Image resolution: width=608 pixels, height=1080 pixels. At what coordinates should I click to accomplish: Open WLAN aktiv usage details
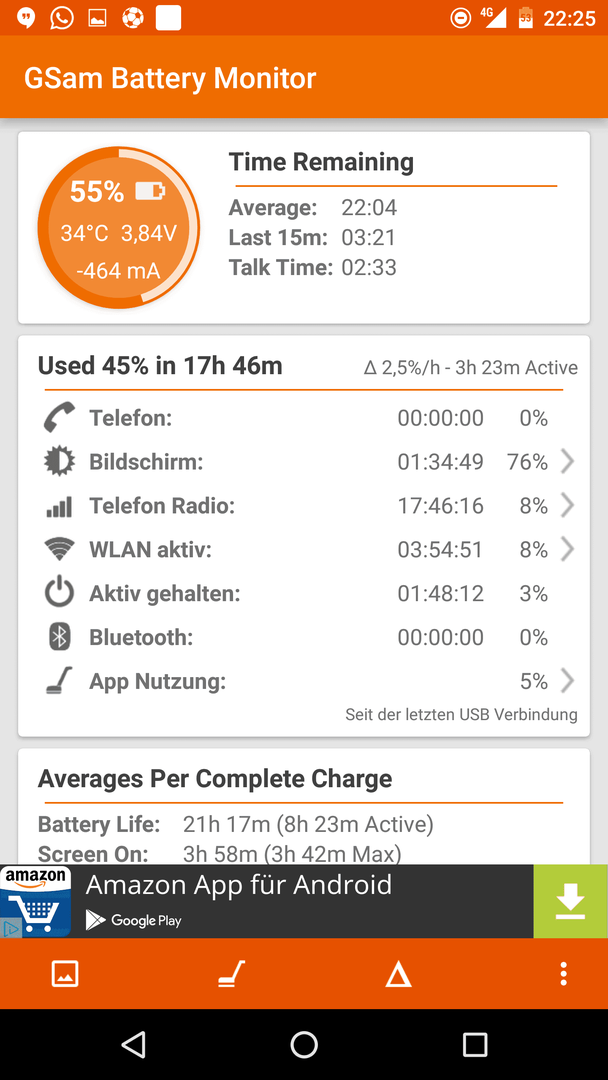(x=304, y=550)
